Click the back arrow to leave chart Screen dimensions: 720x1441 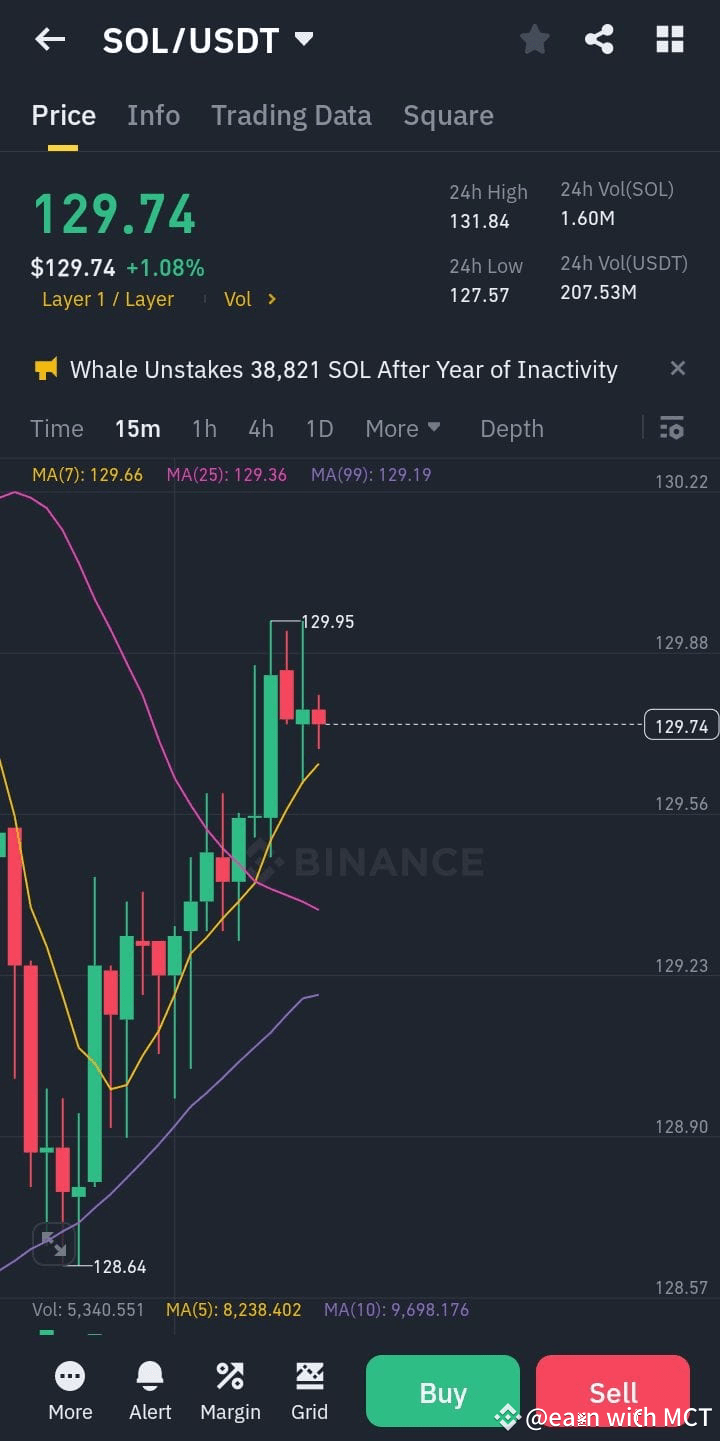click(x=49, y=39)
